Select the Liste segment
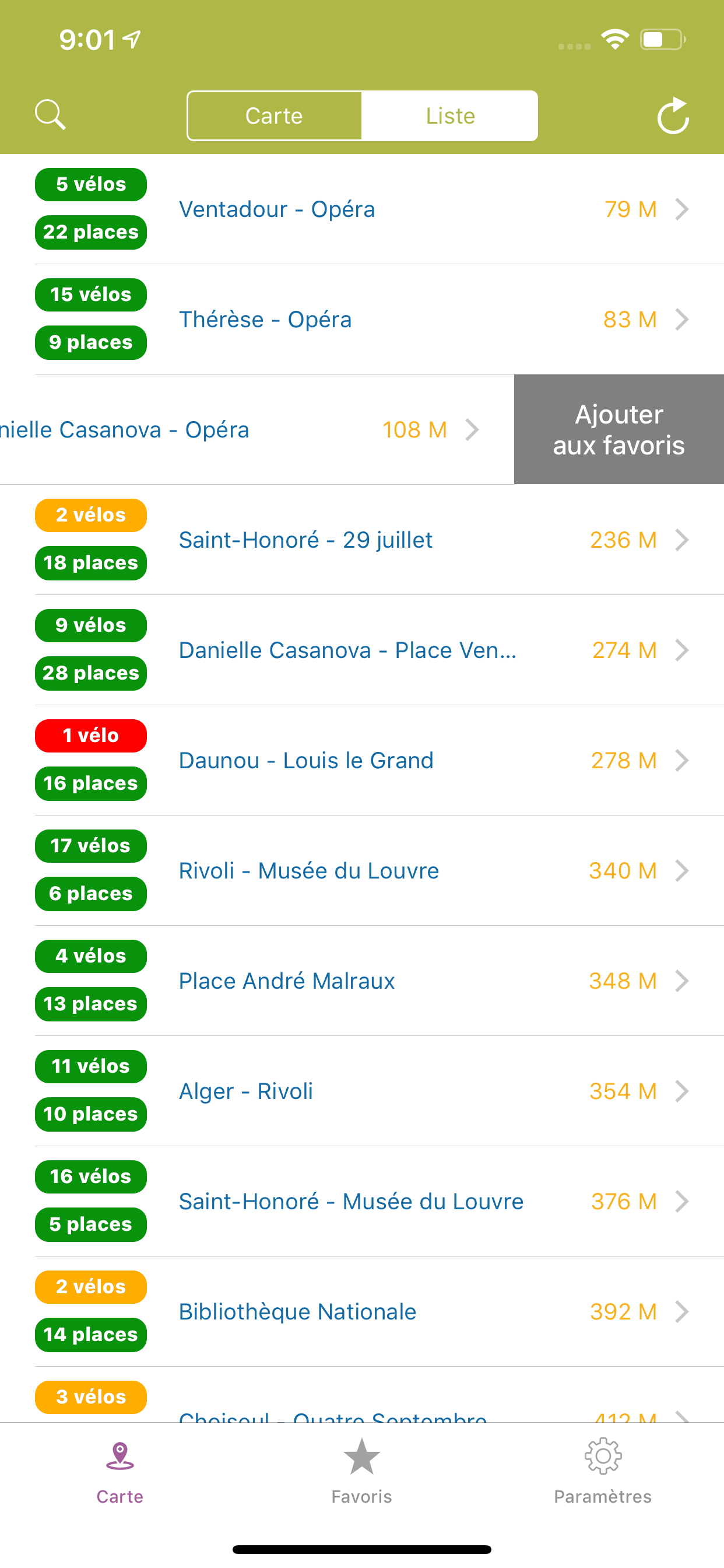This screenshot has height=1568, width=724. tap(449, 116)
